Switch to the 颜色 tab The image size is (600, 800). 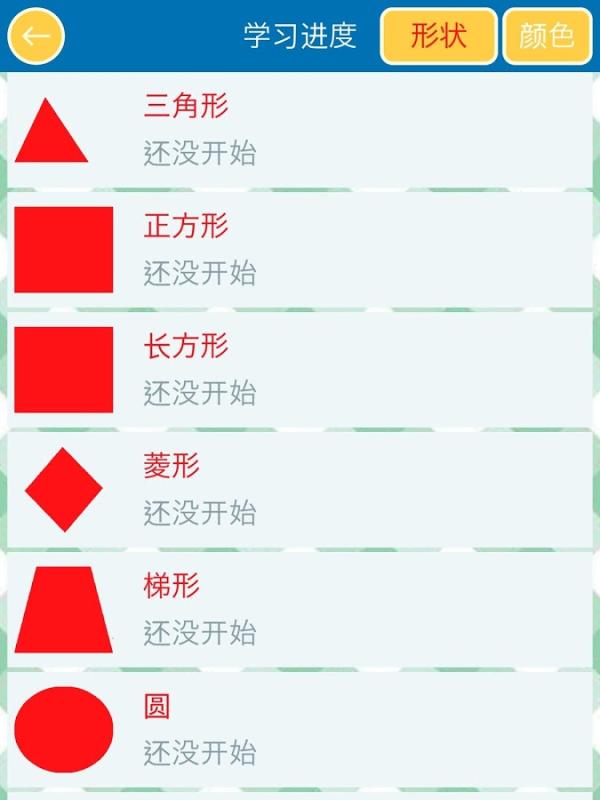(x=547, y=37)
